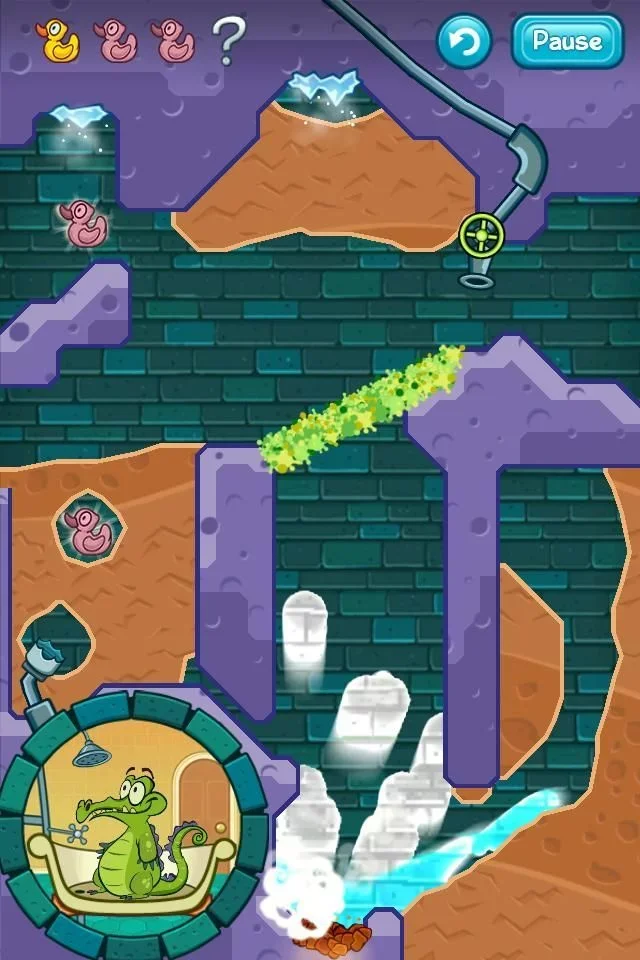
Task: Restart the level with the circular arrow
Action: pyautogui.click(x=465, y=41)
